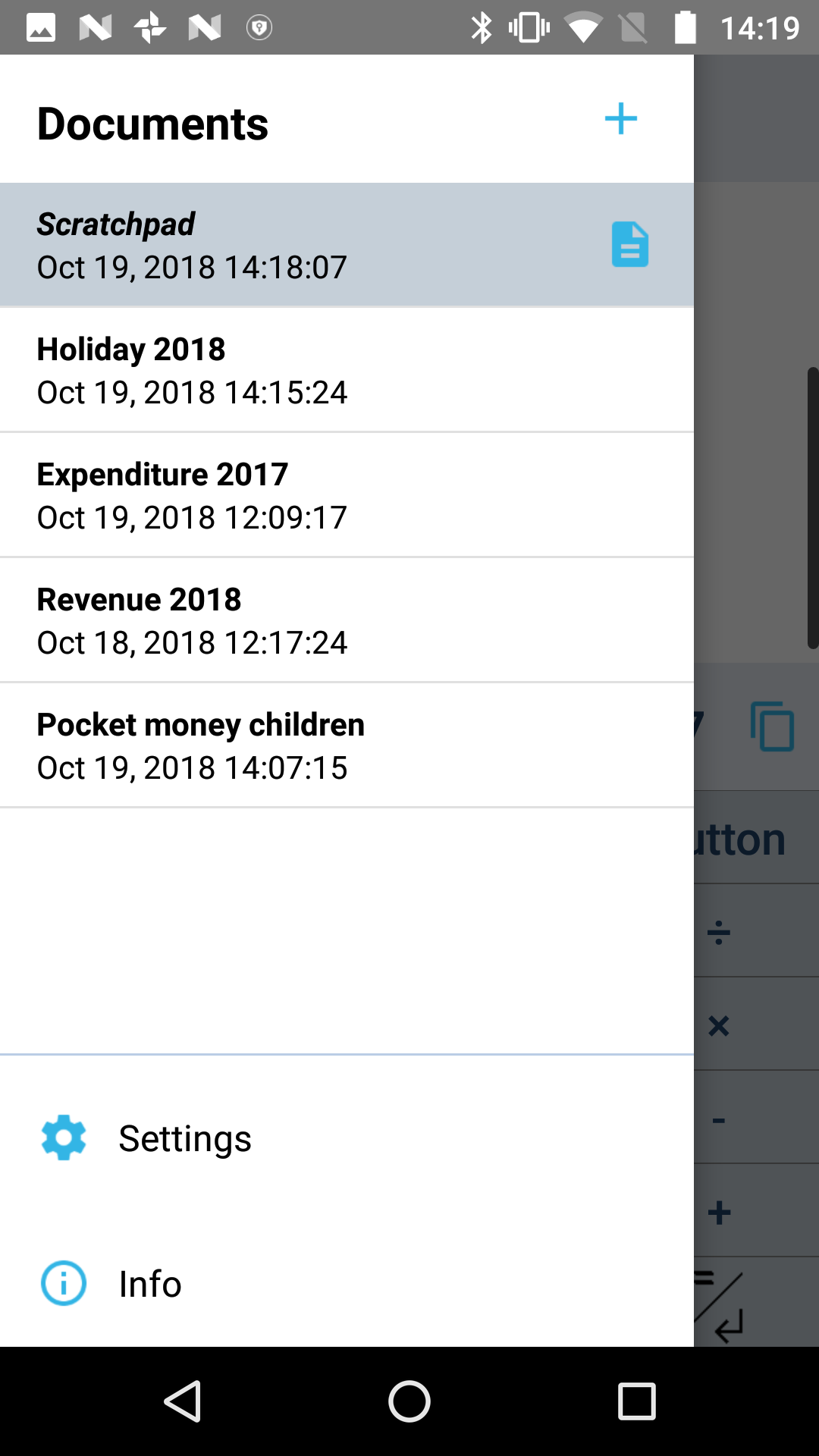Open the Holiday 2018 document
The width and height of the screenshot is (819, 1456).
point(303,370)
